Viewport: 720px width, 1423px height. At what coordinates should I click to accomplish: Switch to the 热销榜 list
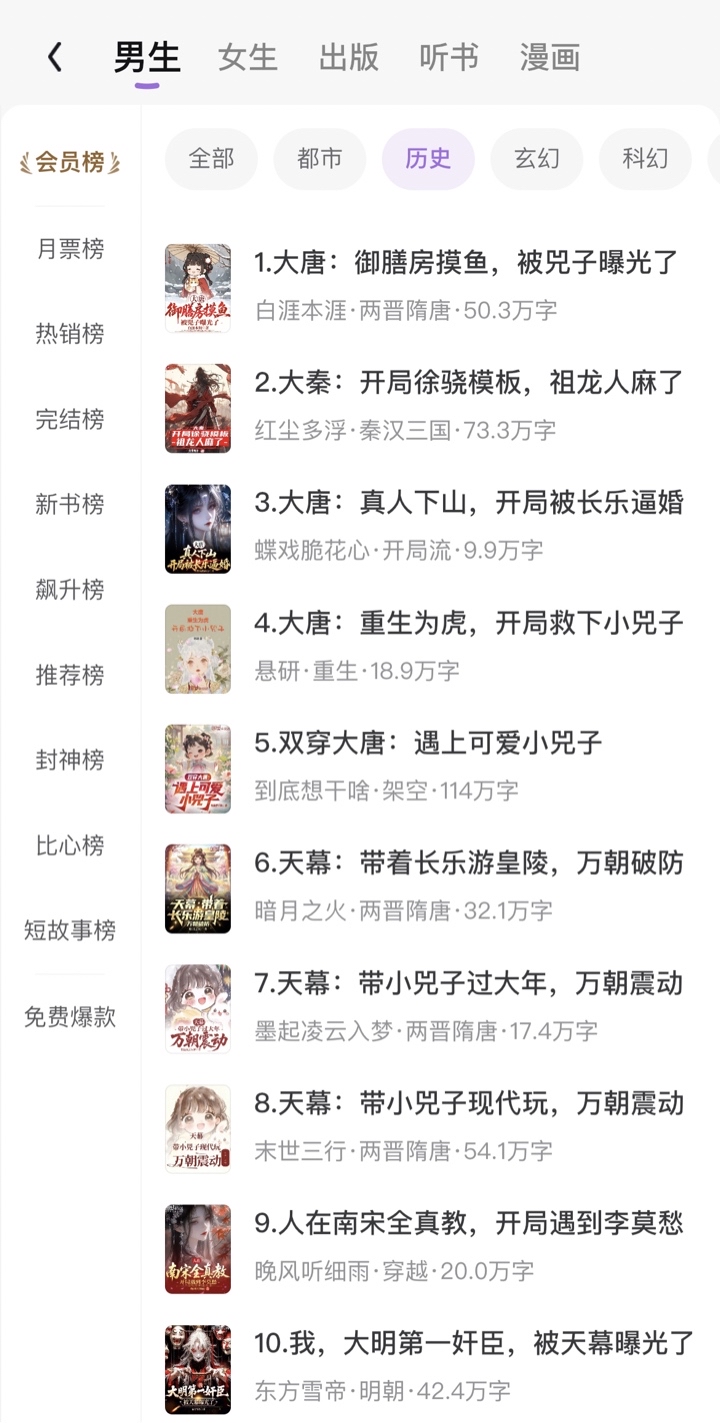(70, 333)
